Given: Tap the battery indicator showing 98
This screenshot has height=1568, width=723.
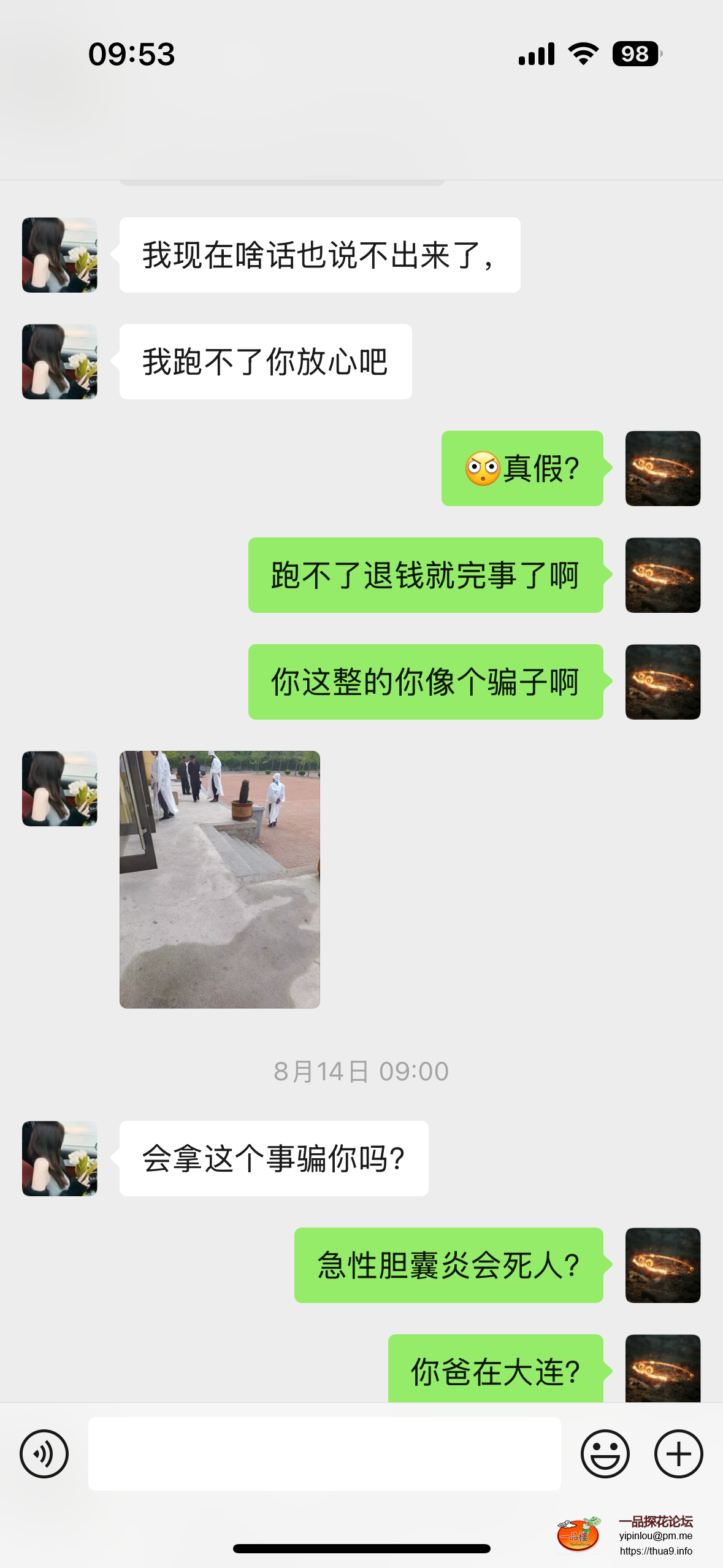Looking at the screenshot, I should coord(636,54).
